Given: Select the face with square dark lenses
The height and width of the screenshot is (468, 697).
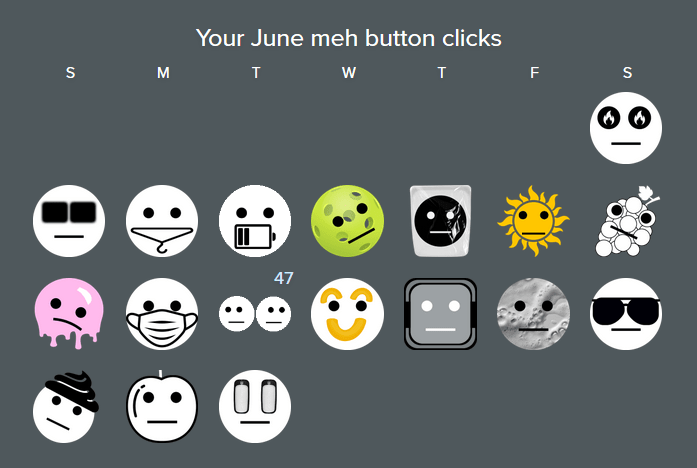Looking at the screenshot, I should pyautogui.click(x=69, y=221).
